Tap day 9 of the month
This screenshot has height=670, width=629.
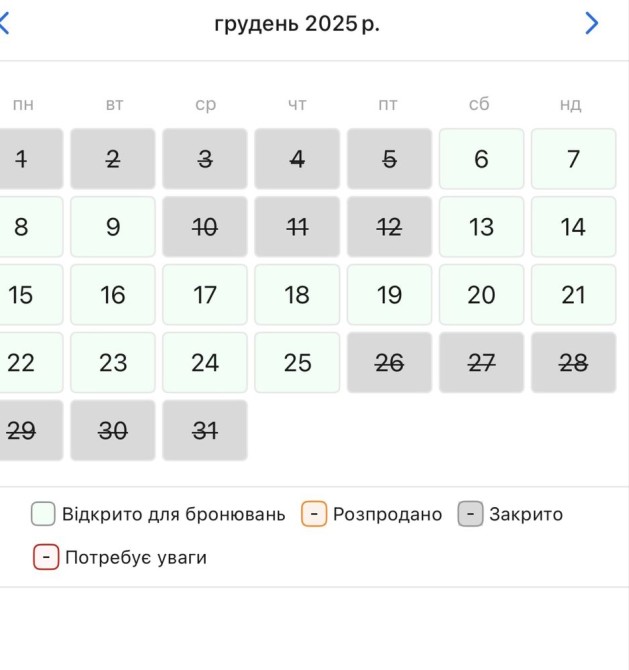click(x=113, y=227)
